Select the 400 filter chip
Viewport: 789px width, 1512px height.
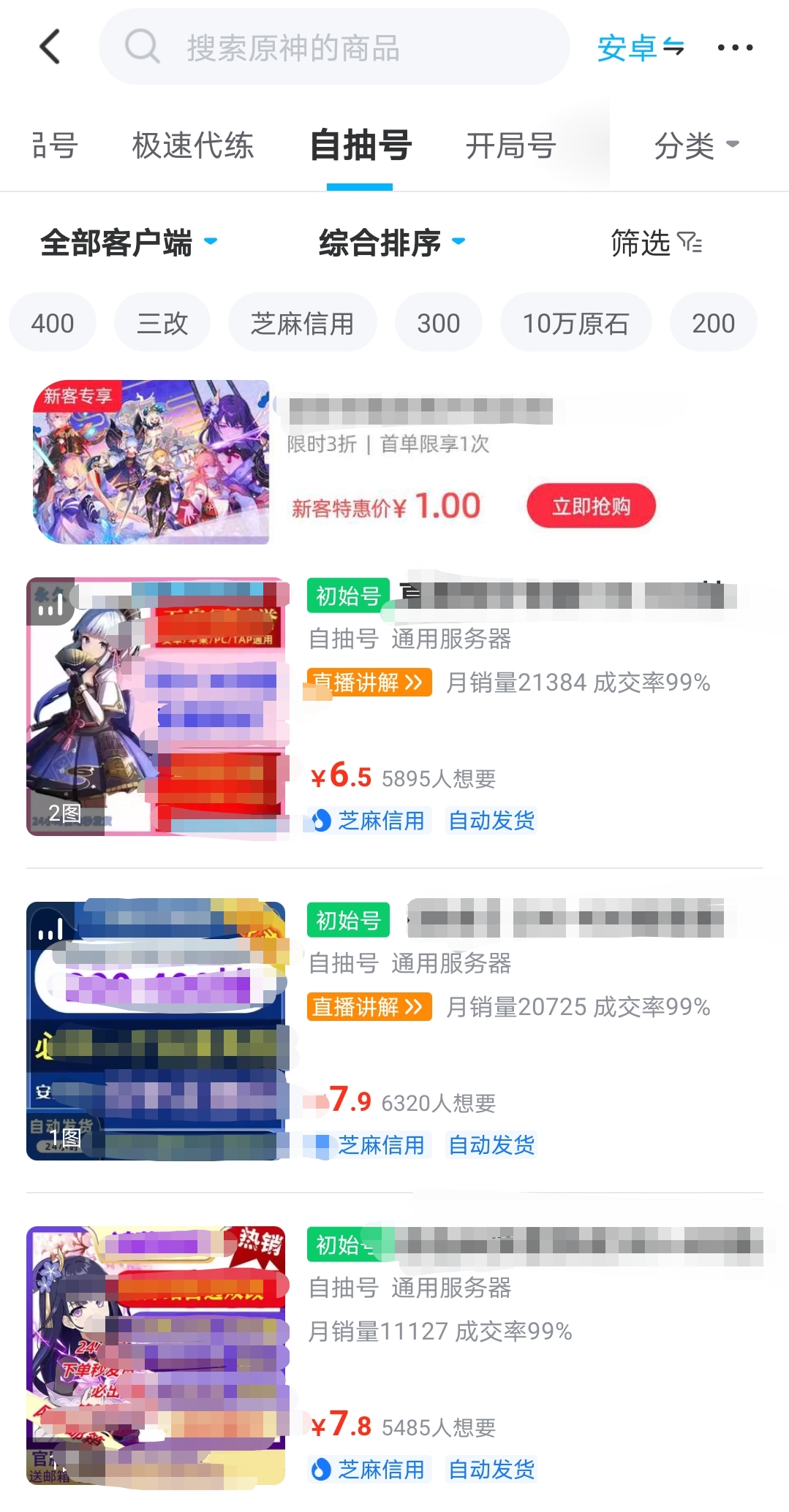pyautogui.click(x=53, y=323)
